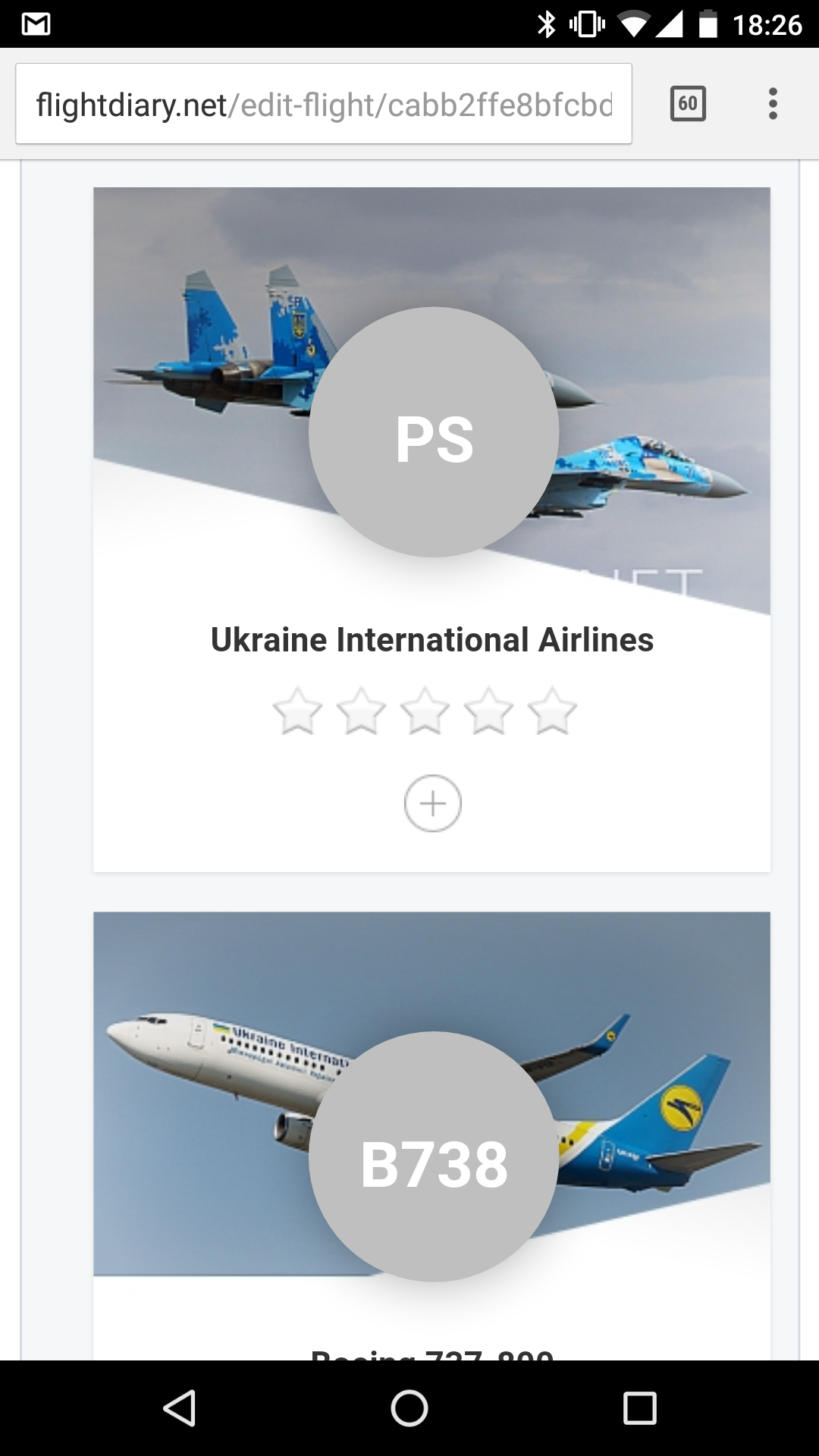Select the PS airline circle badge

pyautogui.click(x=434, y=432)
